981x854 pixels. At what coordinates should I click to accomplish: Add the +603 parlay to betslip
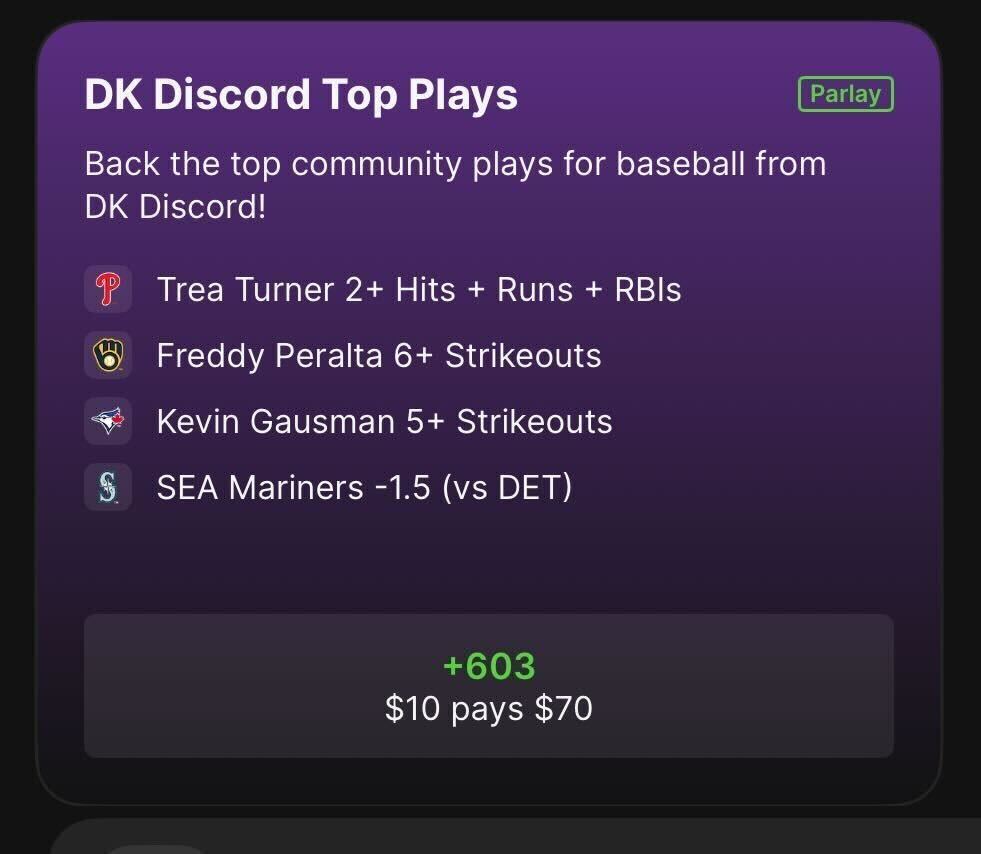tap(488, 686)
